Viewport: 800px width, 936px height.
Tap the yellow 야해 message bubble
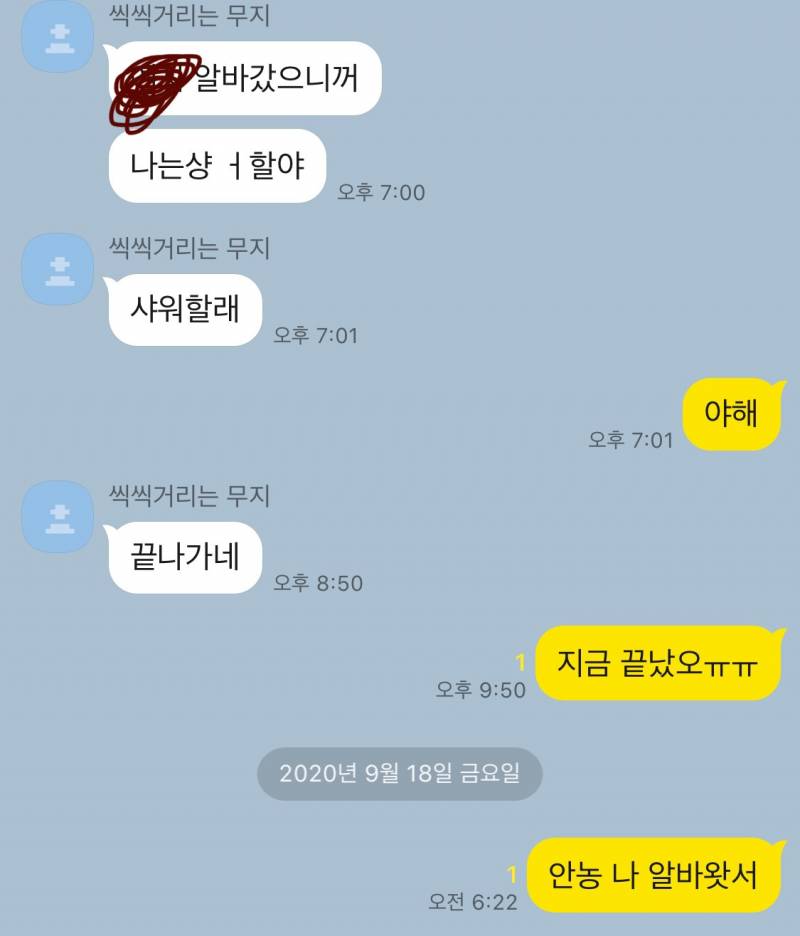pos(732,413)
